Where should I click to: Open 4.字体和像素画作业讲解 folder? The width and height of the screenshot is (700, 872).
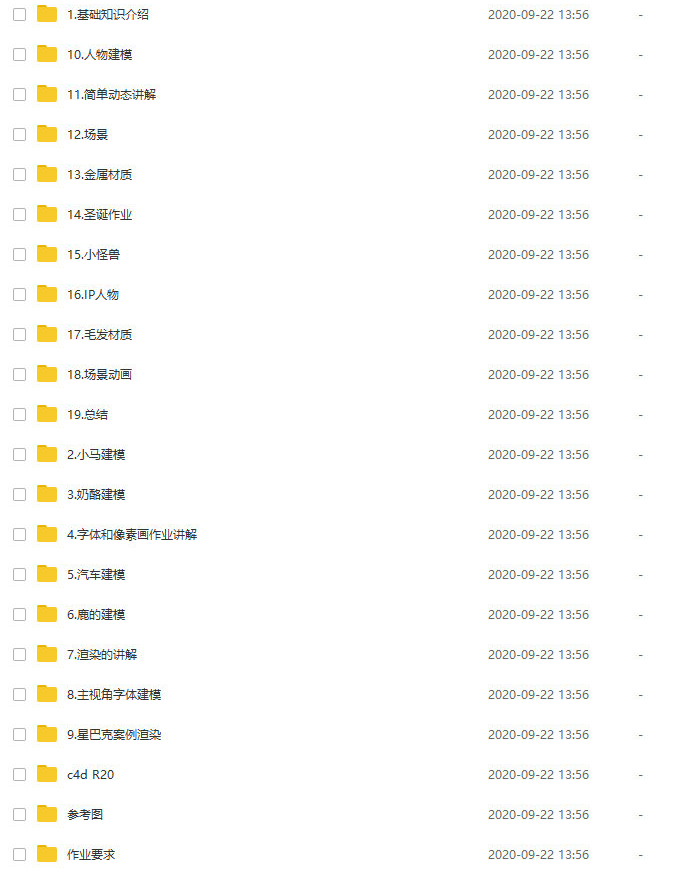[x=132, y=535]
